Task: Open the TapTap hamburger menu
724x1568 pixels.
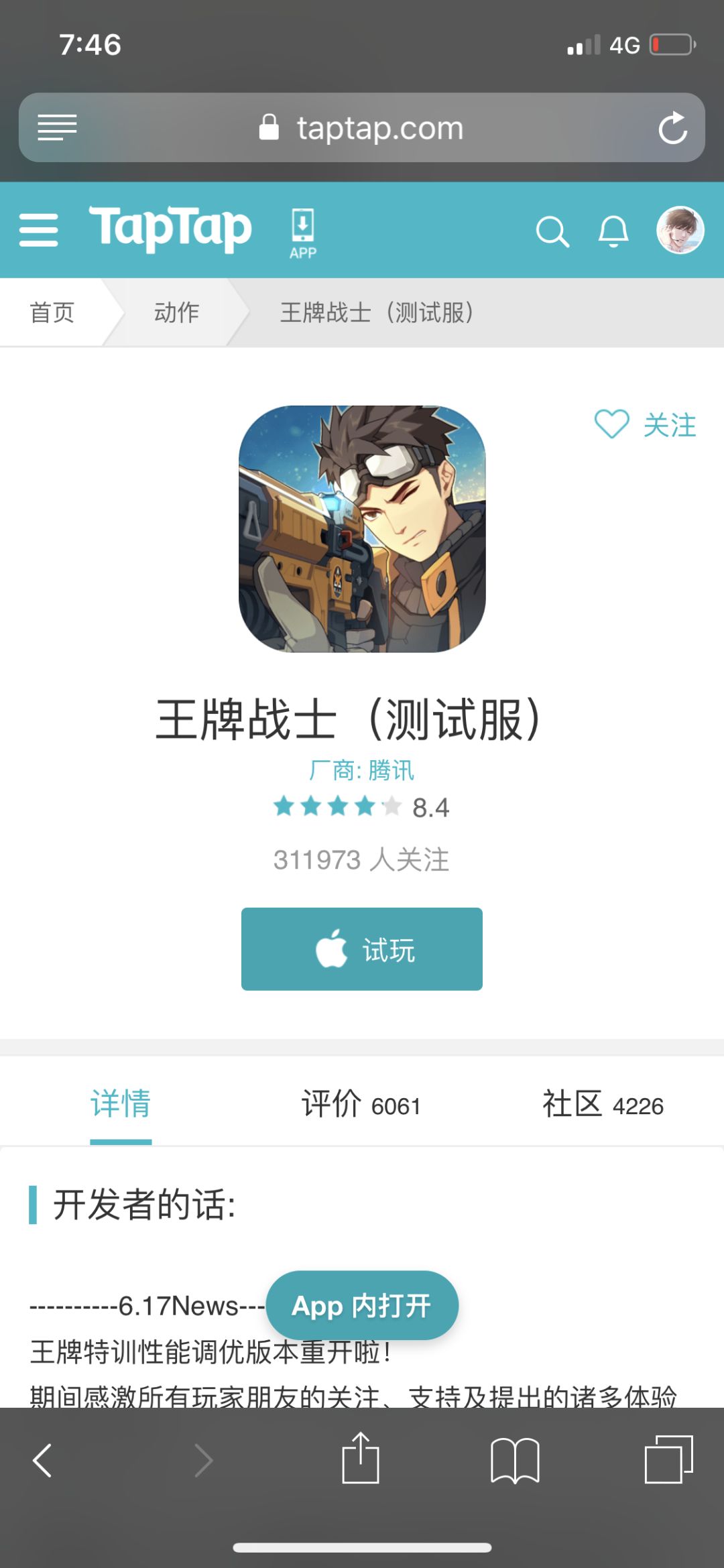Action: coord(38,230)
